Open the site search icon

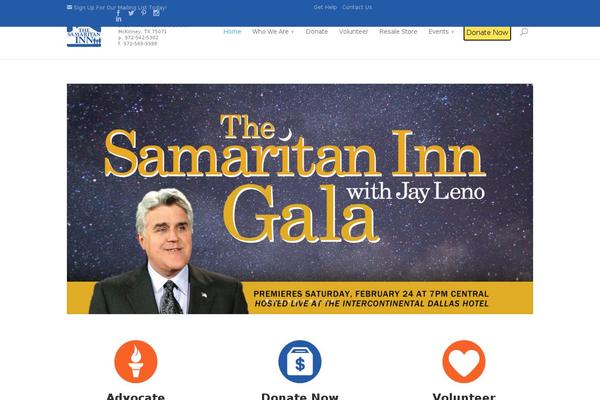(524, 32)
